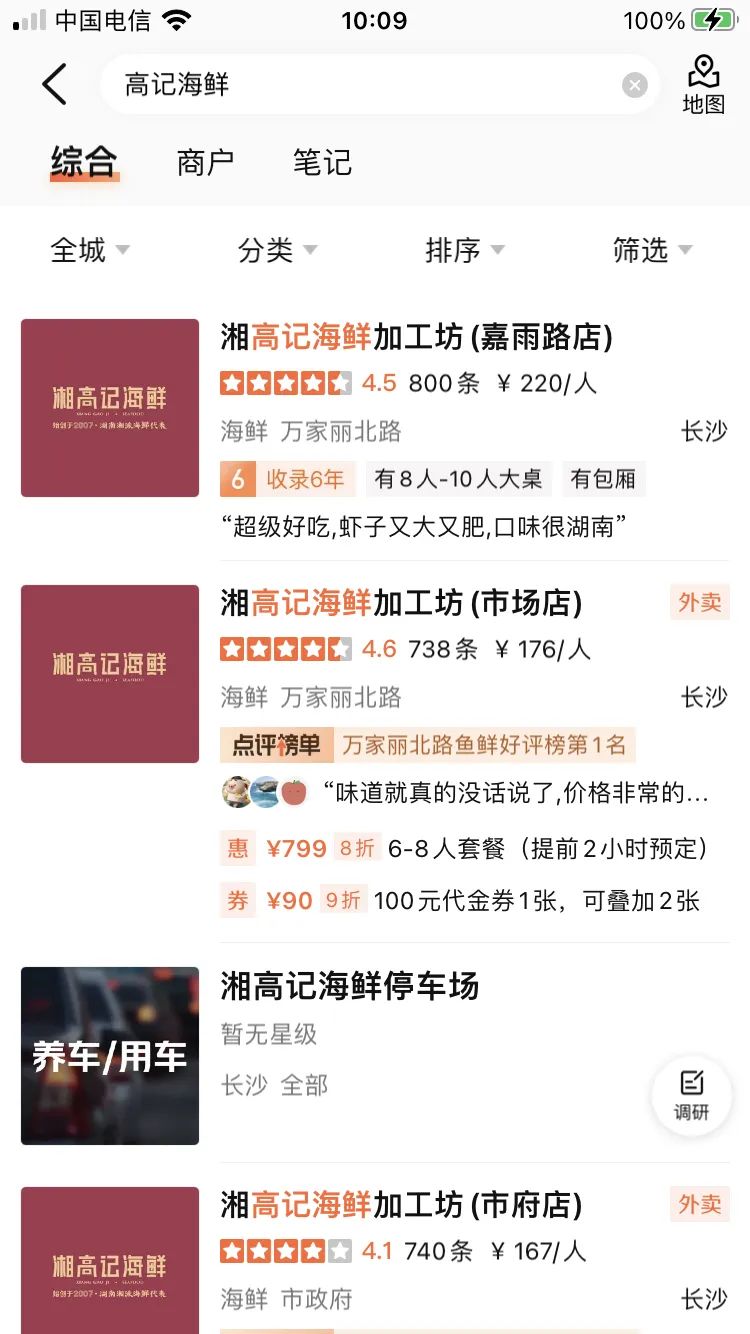Tap the 高记海鲜 search field

point(360,85)
